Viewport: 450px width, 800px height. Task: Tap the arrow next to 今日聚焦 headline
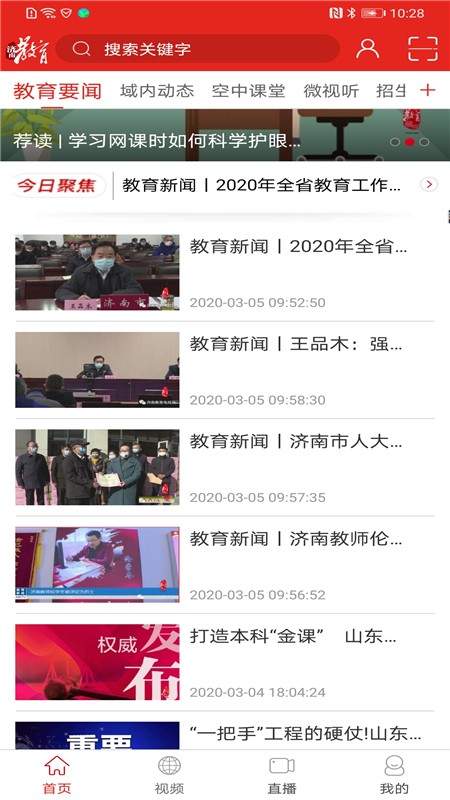pos(429,184)
